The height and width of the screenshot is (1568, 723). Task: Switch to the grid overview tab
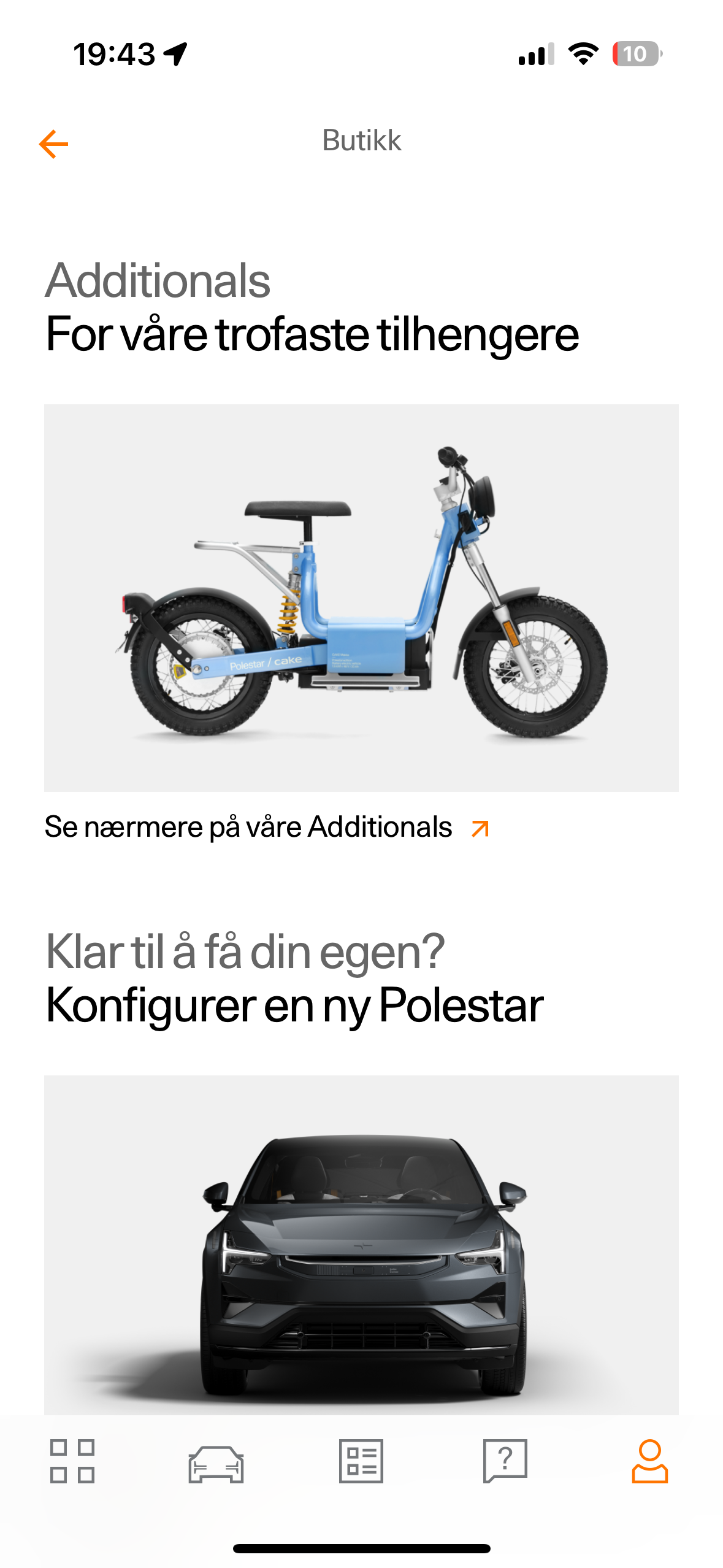coord(72,1461)
